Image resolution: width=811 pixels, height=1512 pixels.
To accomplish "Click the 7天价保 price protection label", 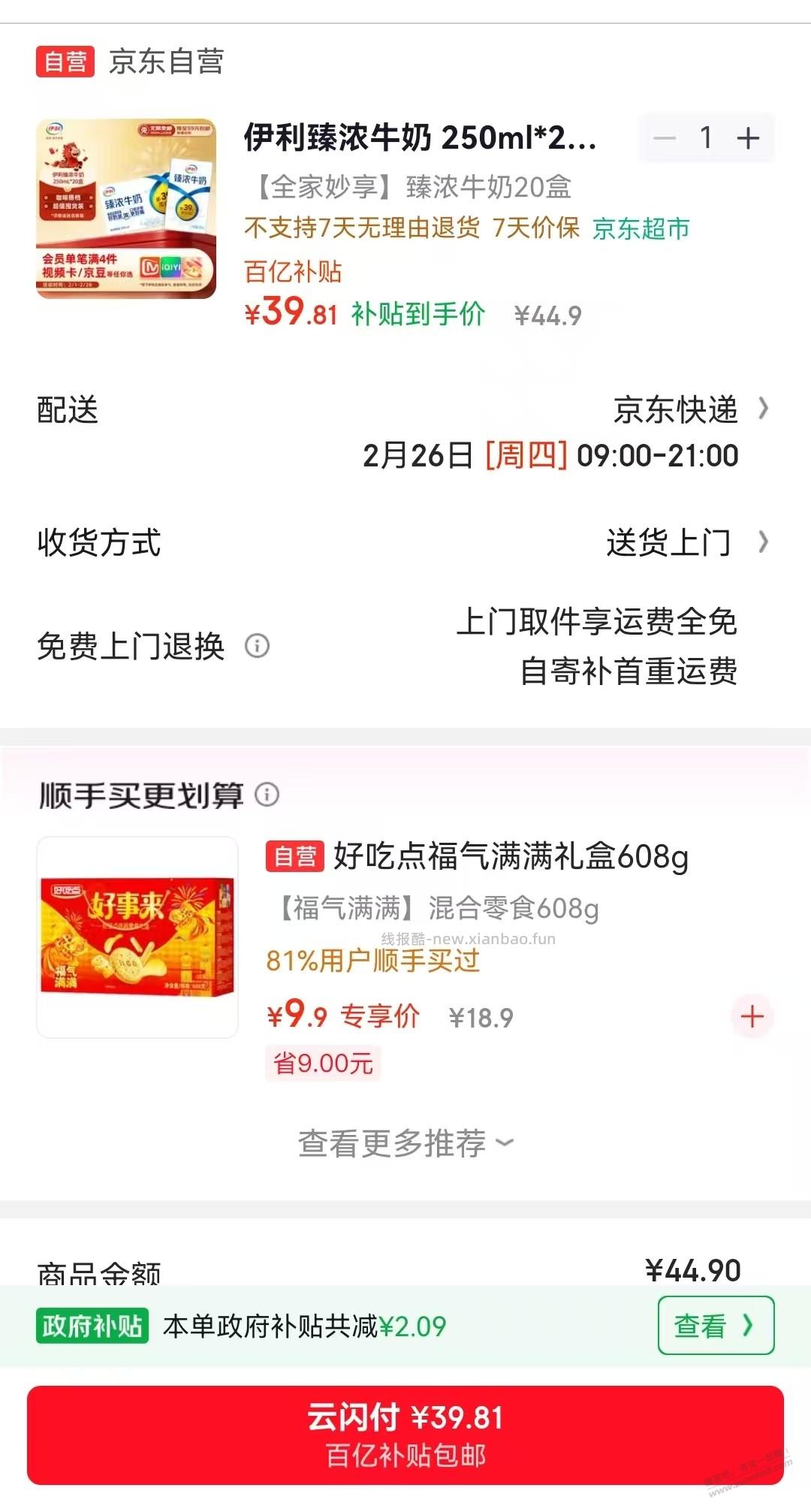I will [x=536, y=230].
